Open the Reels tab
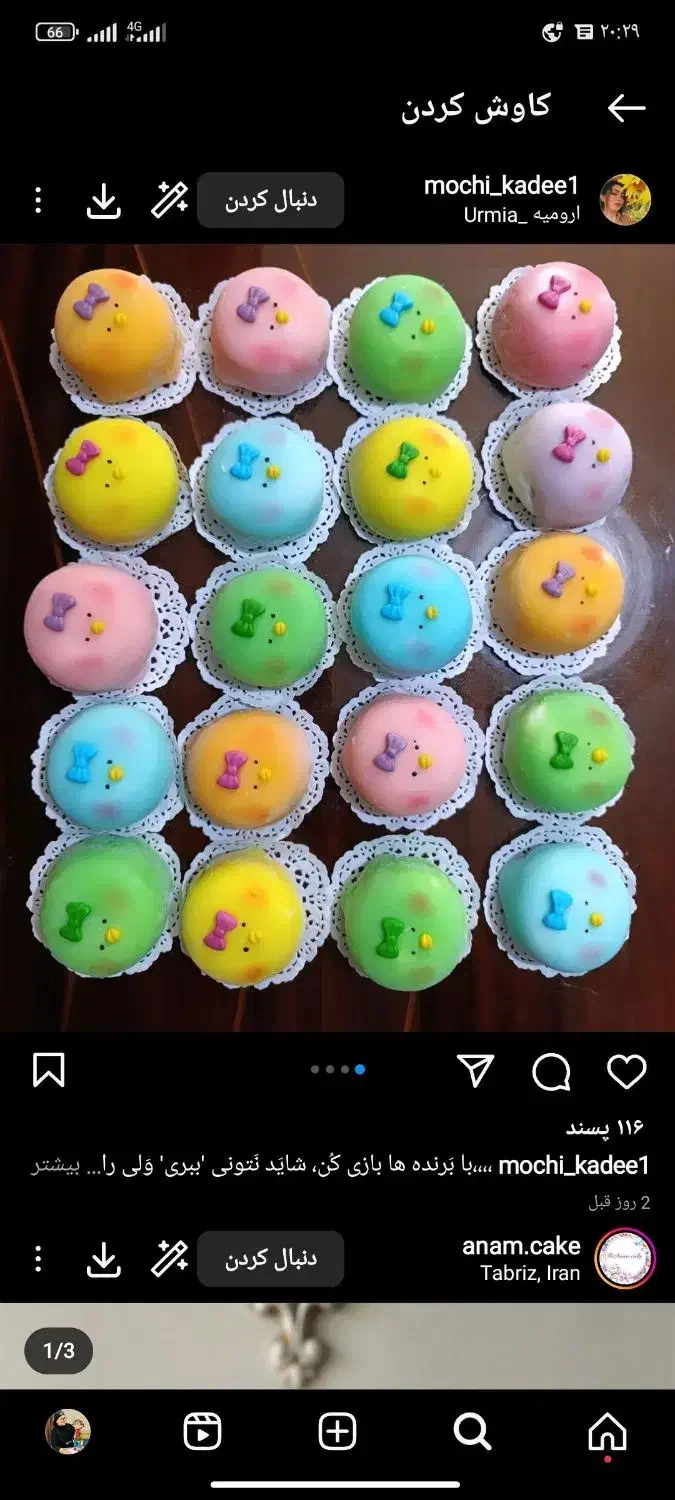Viewport: 675px width, 1500px height. [203, 1432]
